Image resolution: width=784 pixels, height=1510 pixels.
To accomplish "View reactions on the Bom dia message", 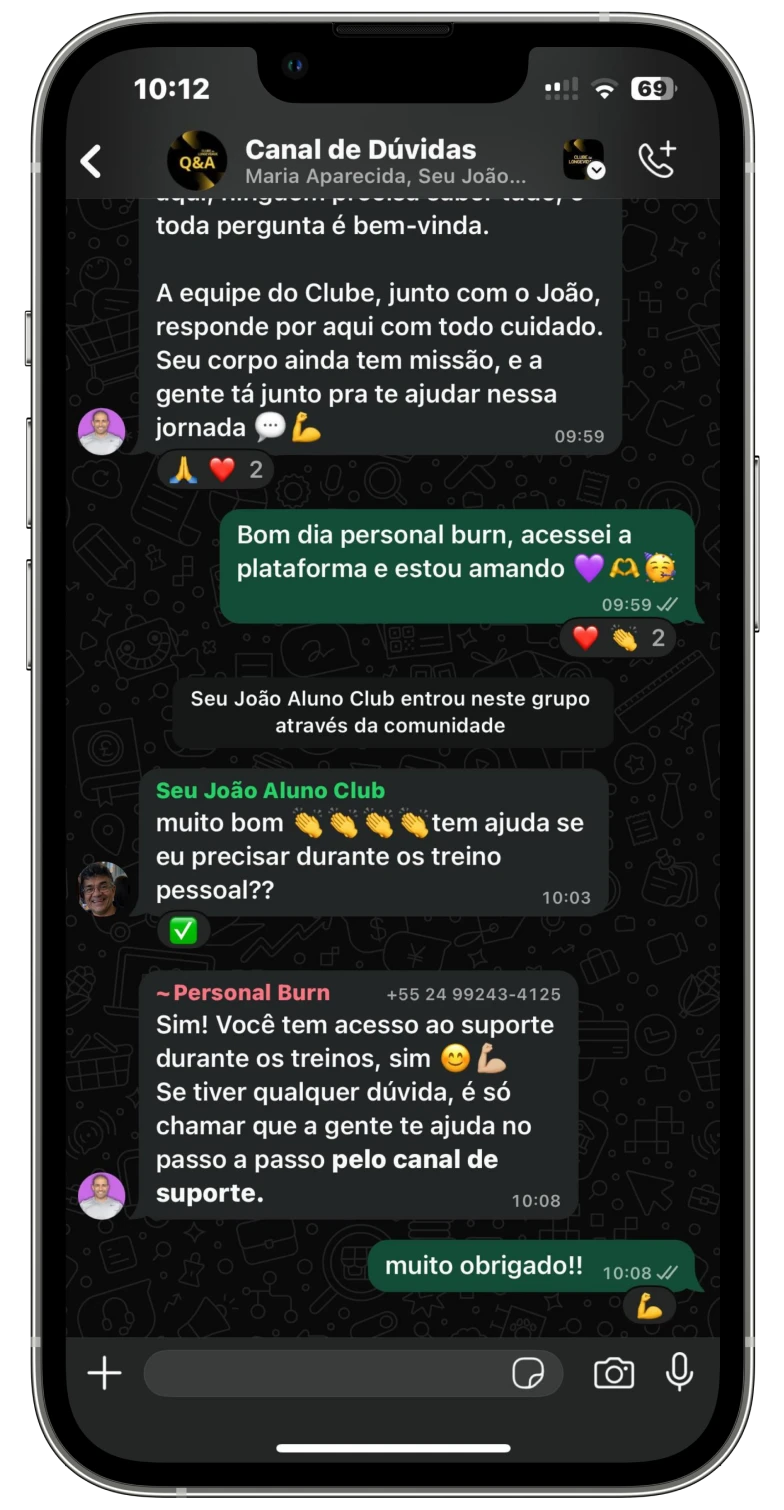I will [618, 638].
